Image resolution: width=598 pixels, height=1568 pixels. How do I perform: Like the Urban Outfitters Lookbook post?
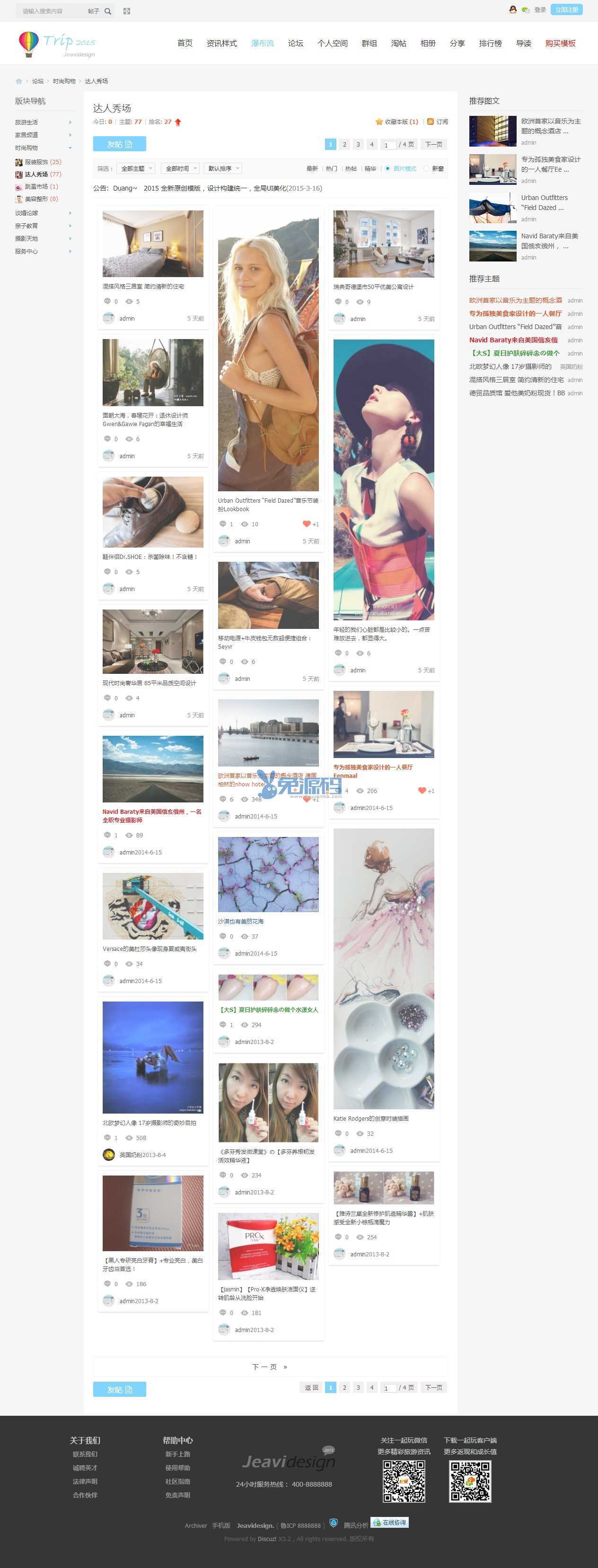coord(308,524)
